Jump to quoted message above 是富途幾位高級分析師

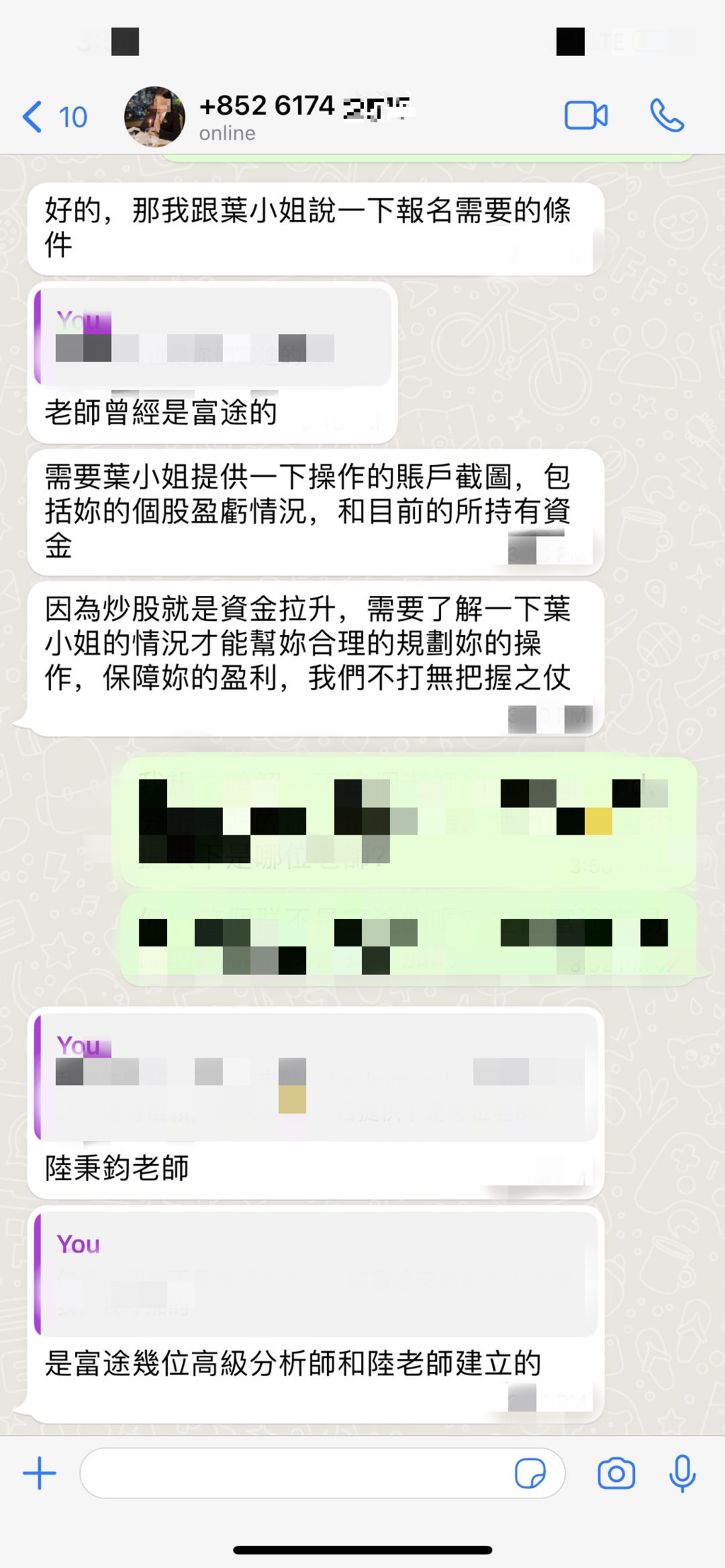click(x=316, y=1274)
